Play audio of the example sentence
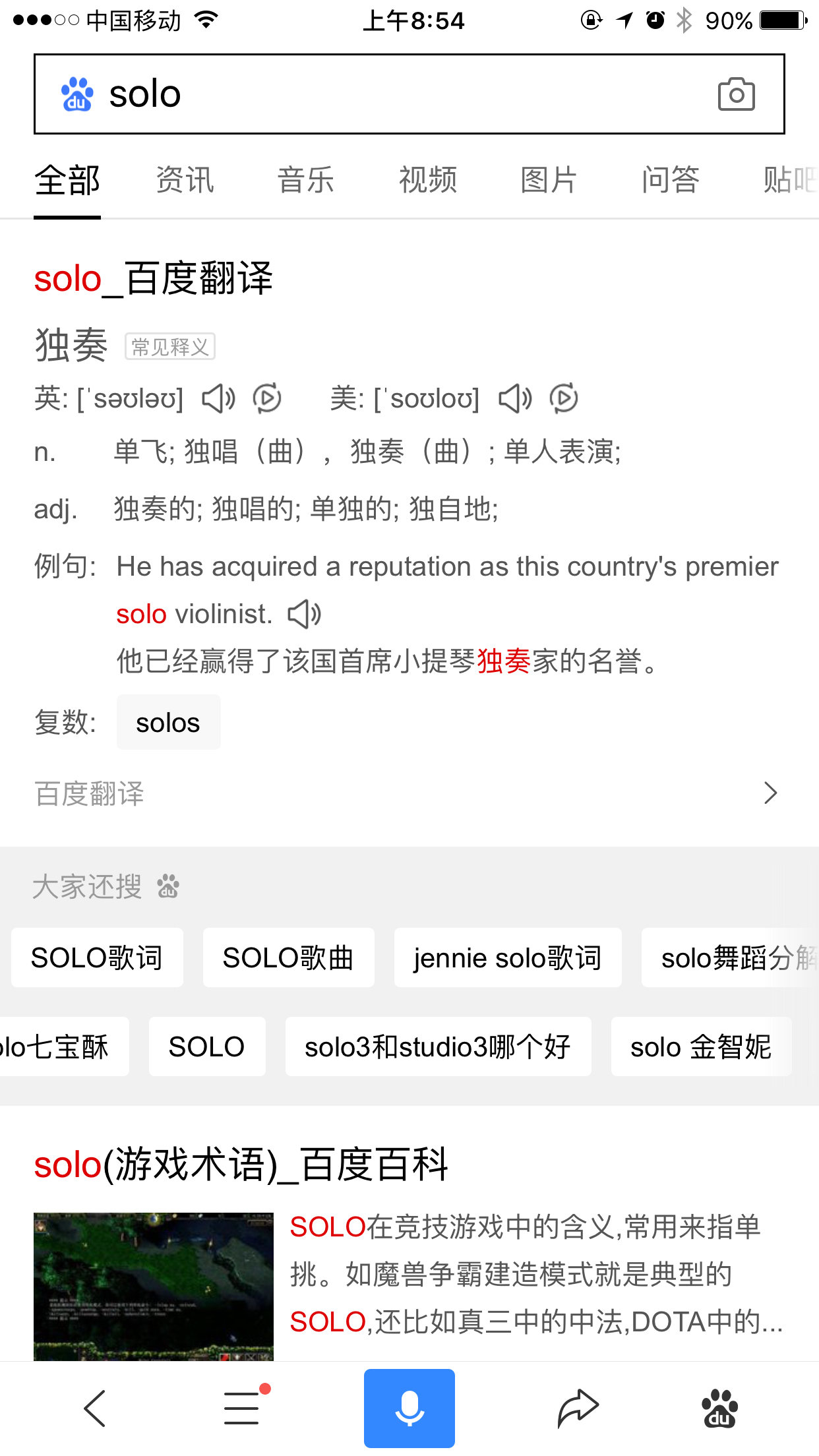 click(x=305, y=614)
